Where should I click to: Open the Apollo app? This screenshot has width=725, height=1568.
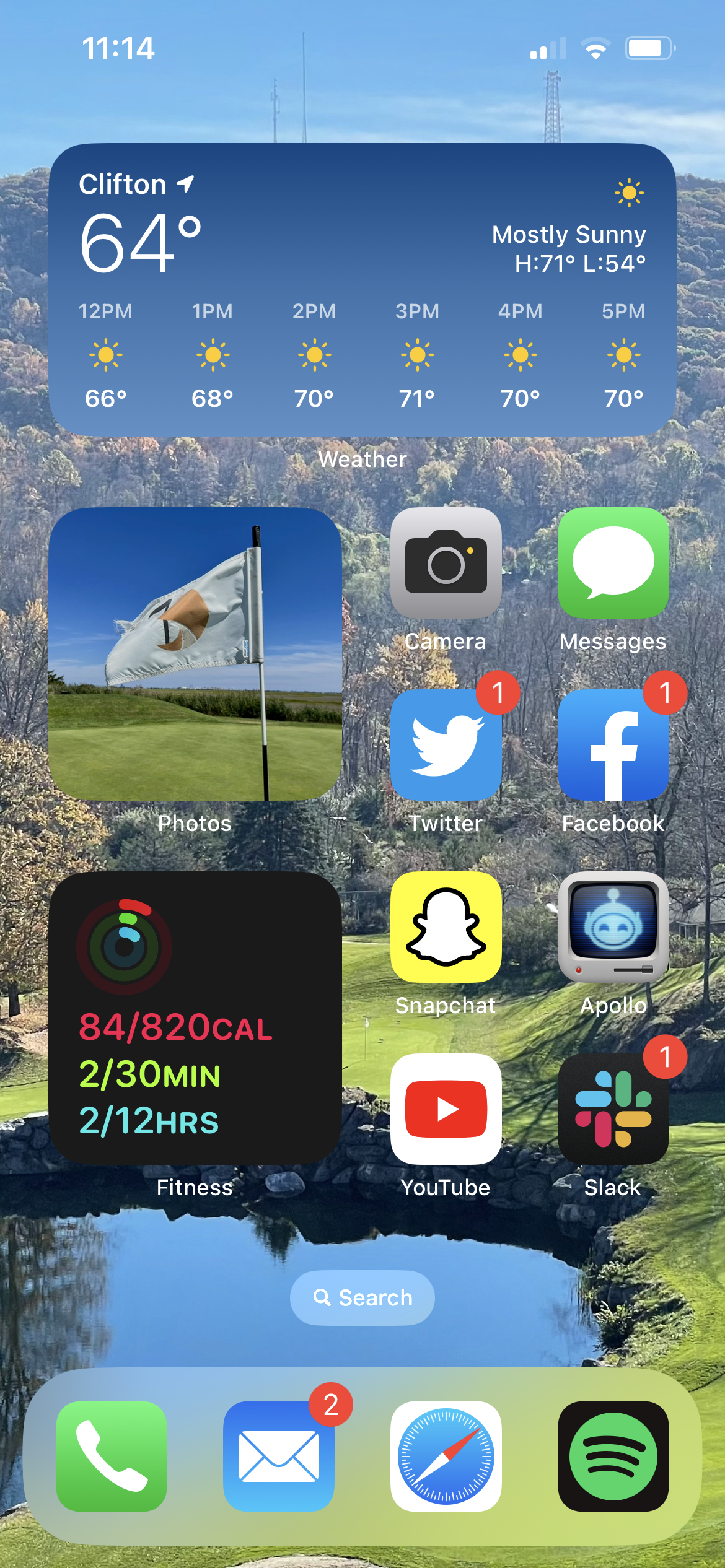pos(613,927)
